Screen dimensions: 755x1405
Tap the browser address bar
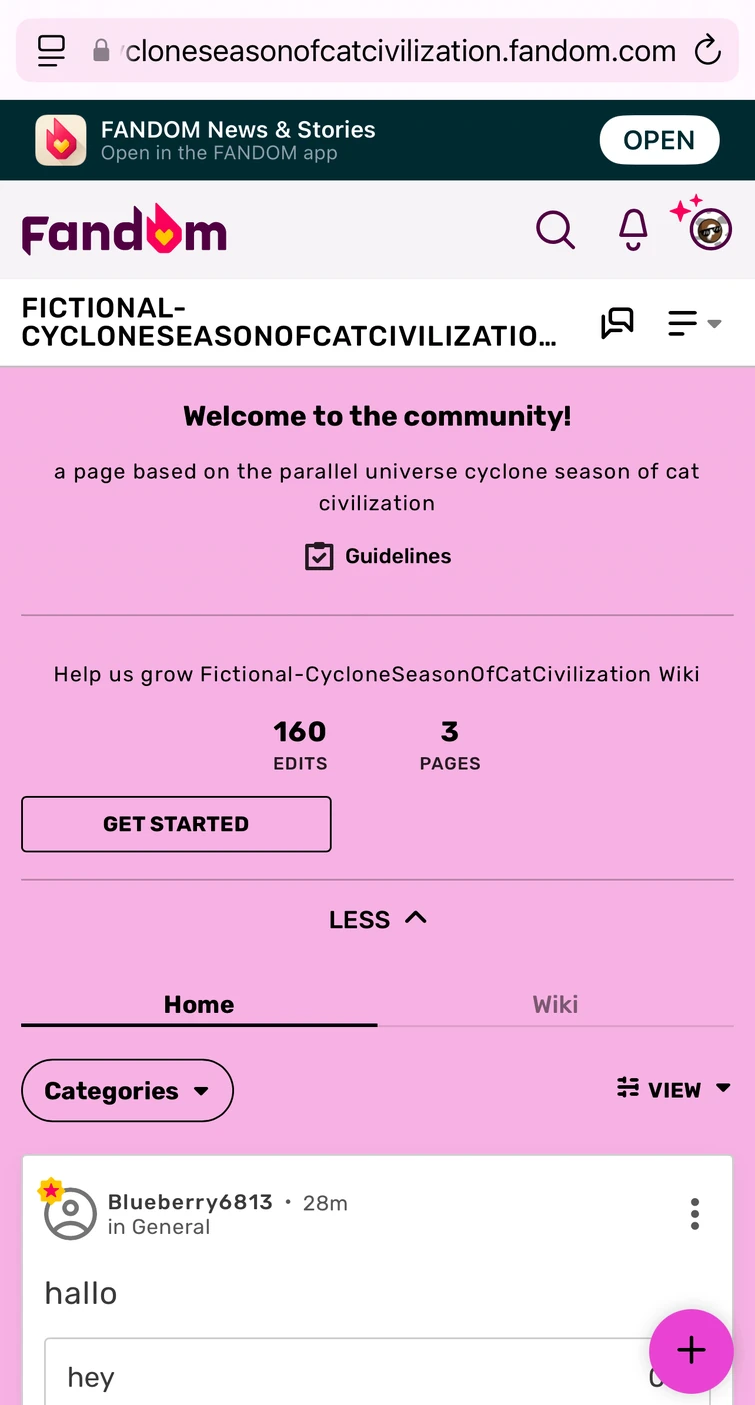(400, 50)
